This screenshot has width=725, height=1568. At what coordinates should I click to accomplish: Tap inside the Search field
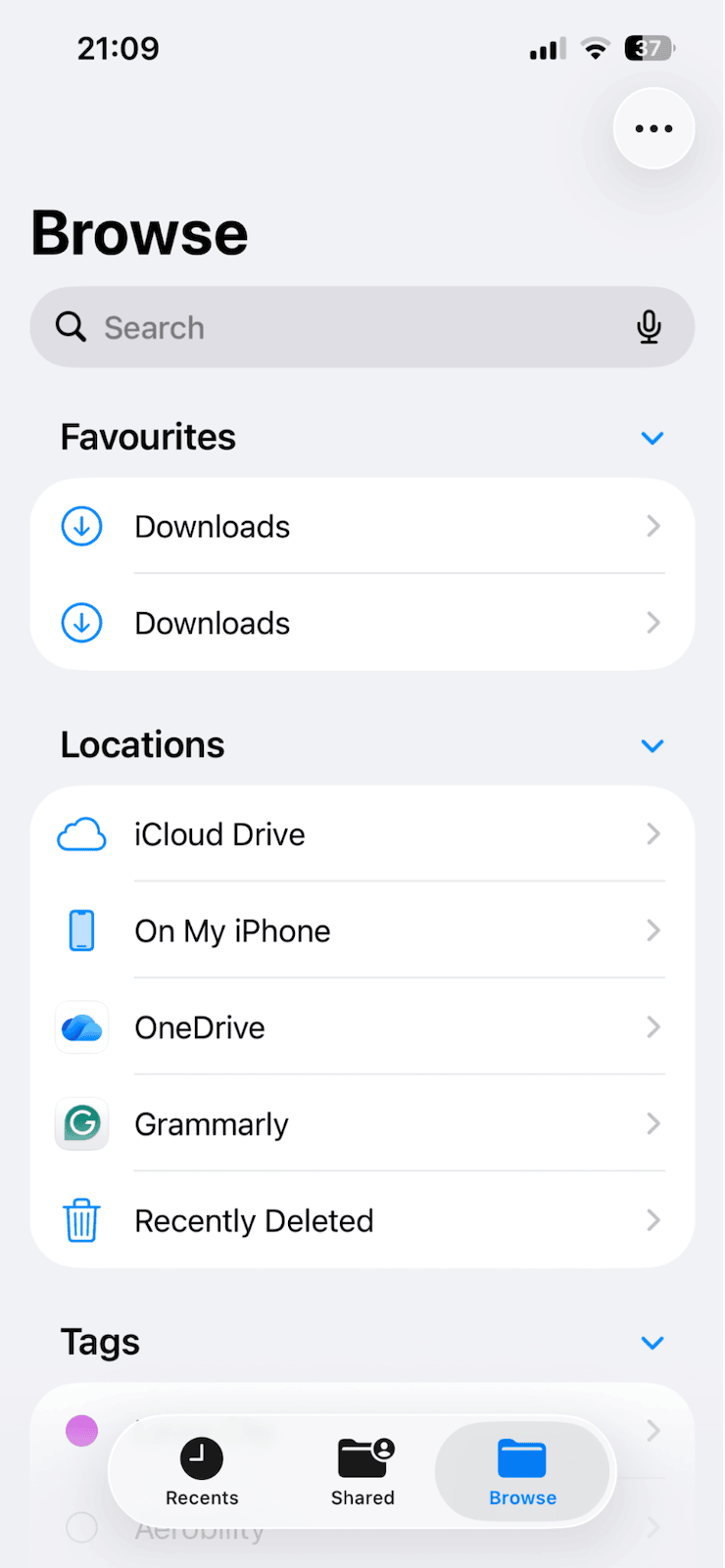pyautogui.click(x=294, y=327)
